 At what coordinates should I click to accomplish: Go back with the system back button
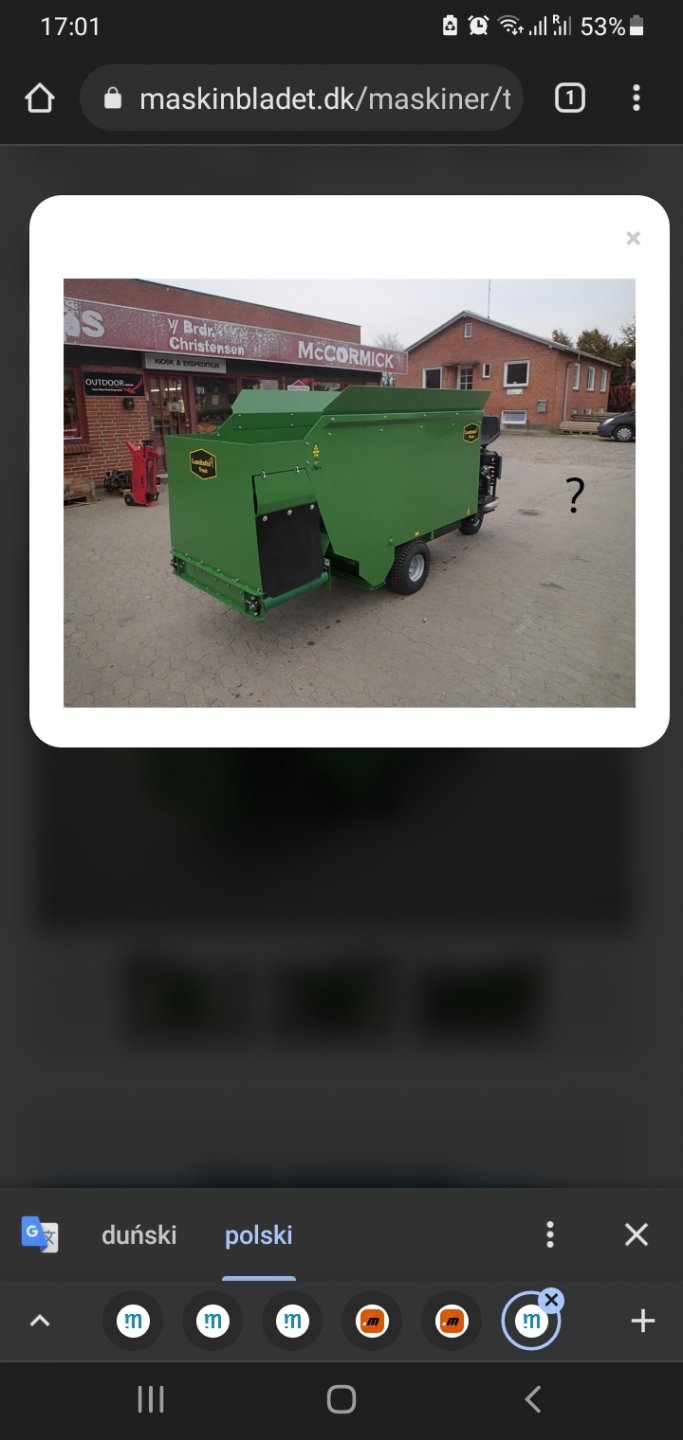[x=533, y=1399]
